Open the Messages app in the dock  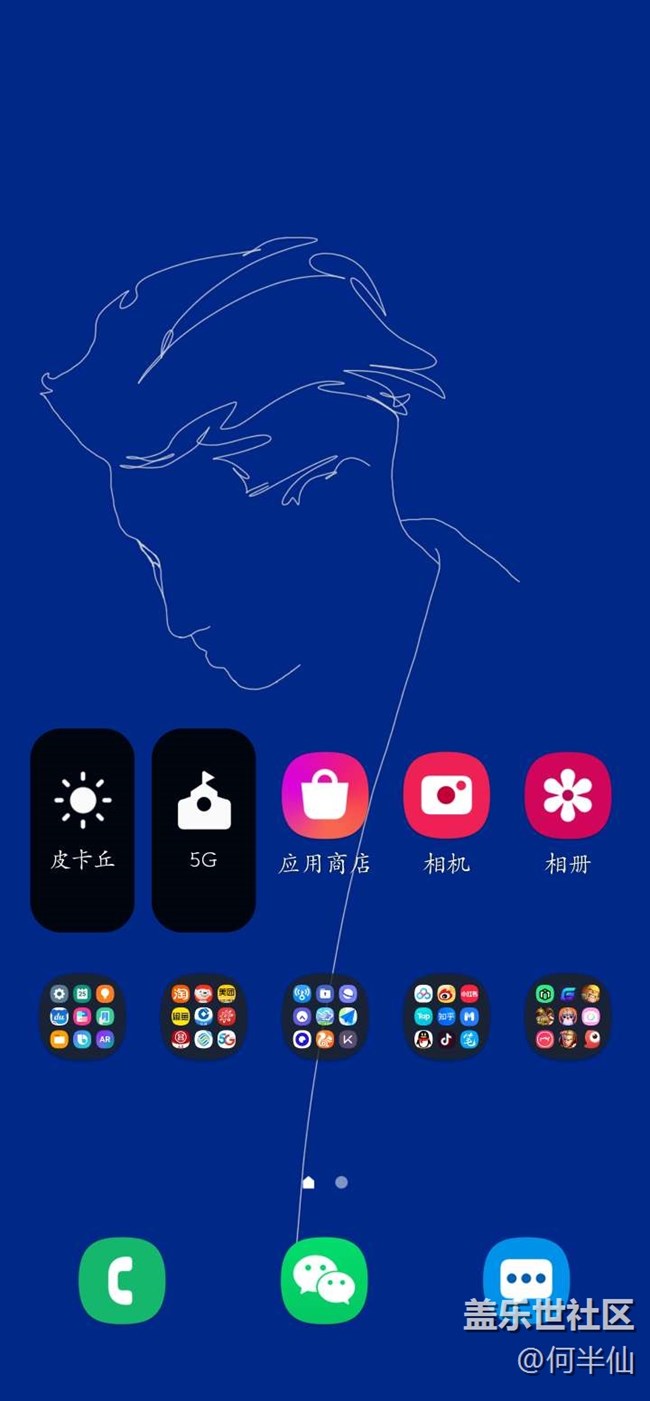click(x=526, y=1277)
